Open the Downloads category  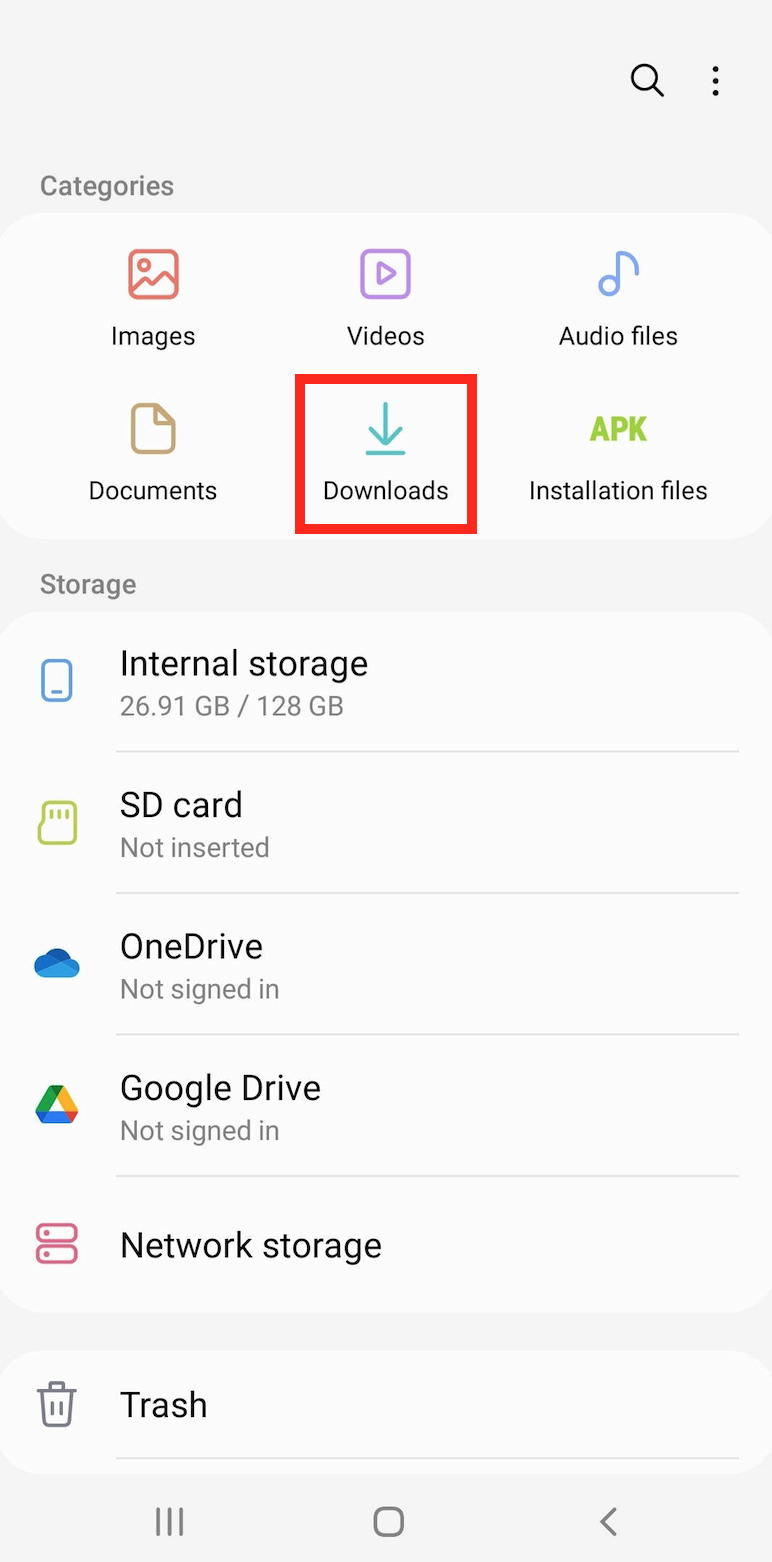coord(385,452)
